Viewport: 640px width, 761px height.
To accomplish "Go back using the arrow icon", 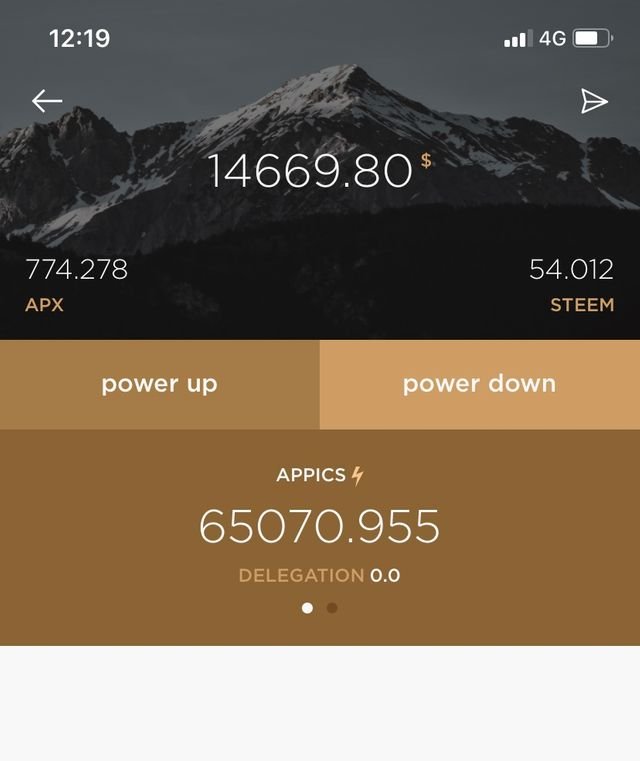I will tap(46, 101).
